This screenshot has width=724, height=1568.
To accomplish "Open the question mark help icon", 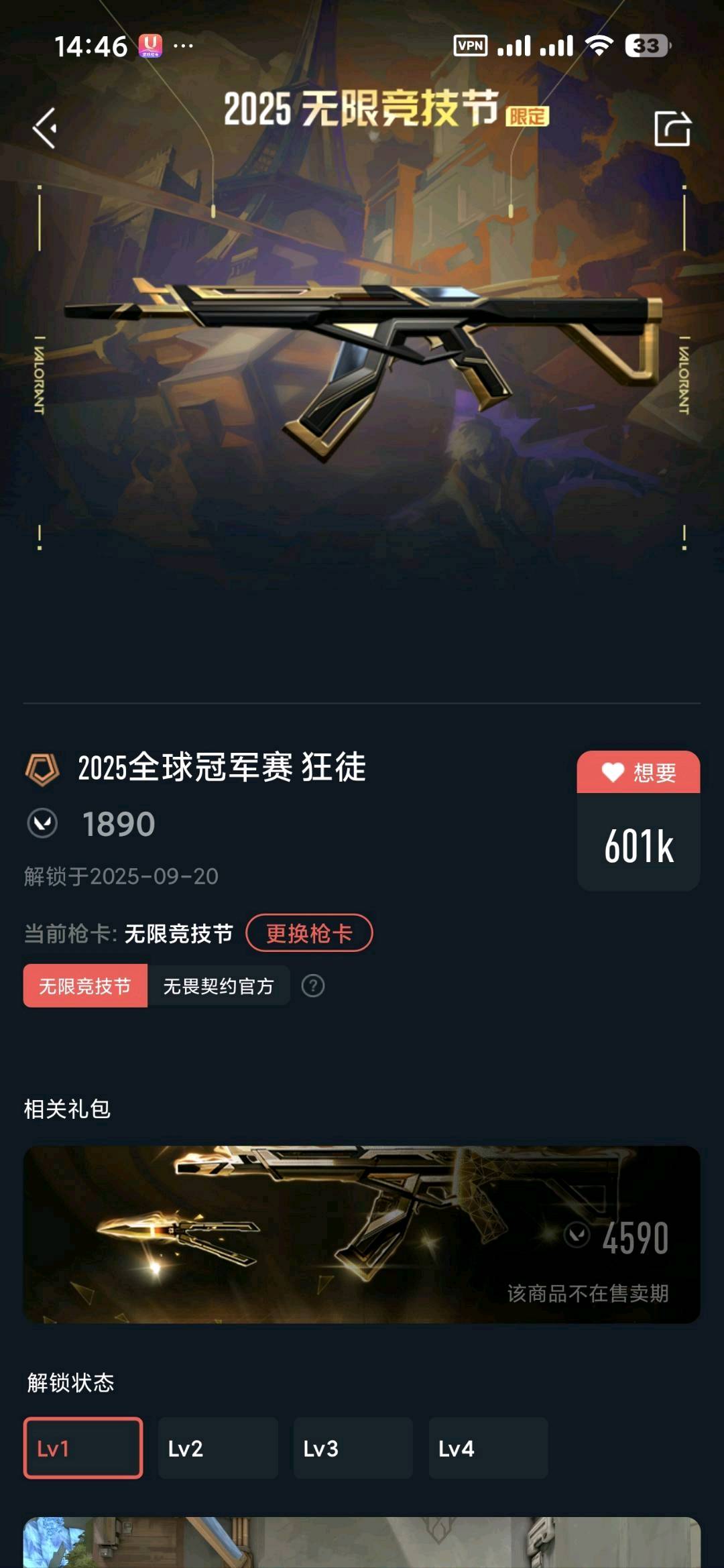I will (313, 986).
